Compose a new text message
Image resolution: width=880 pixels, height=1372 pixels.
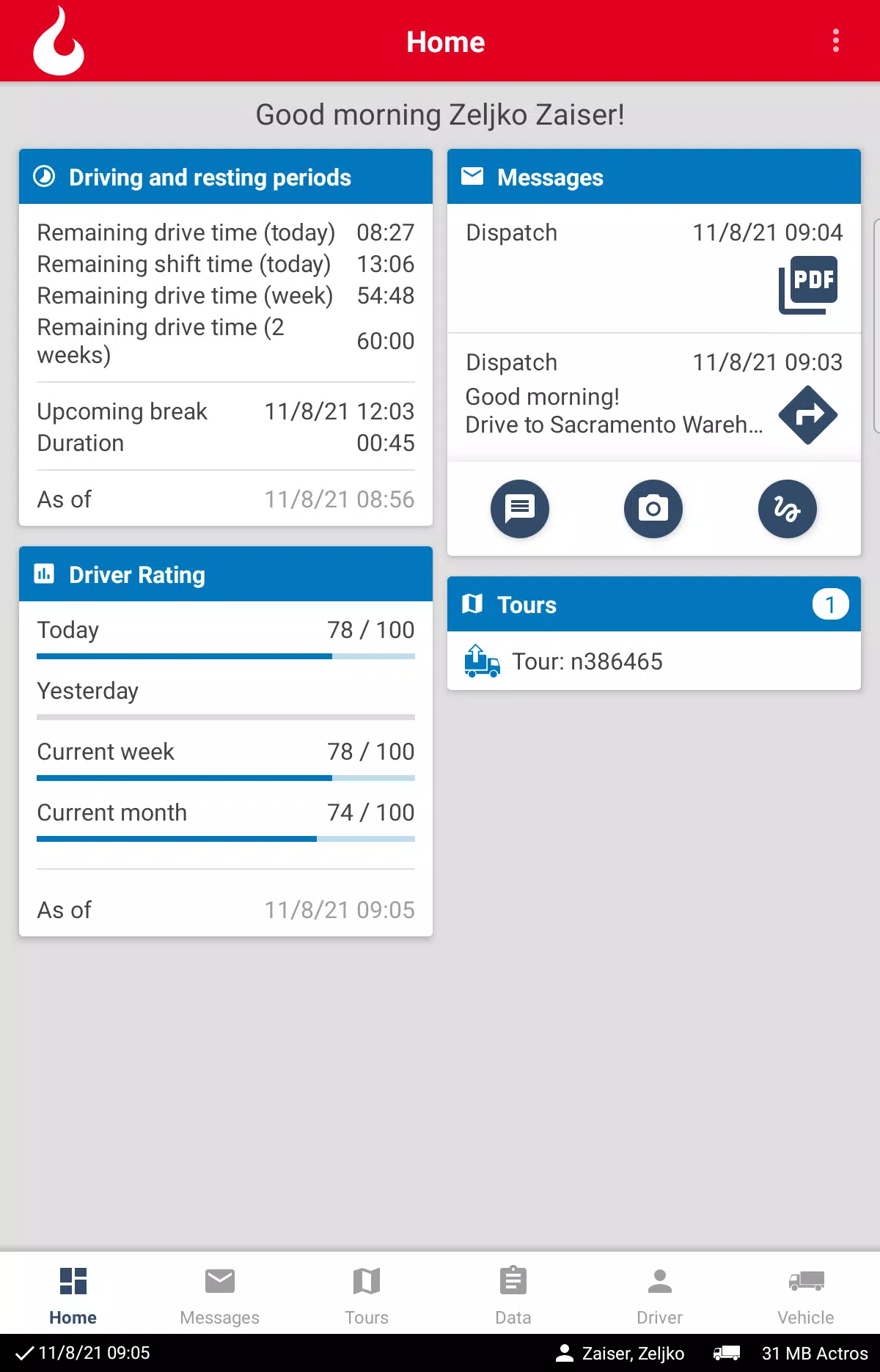(x=520, y=509)
